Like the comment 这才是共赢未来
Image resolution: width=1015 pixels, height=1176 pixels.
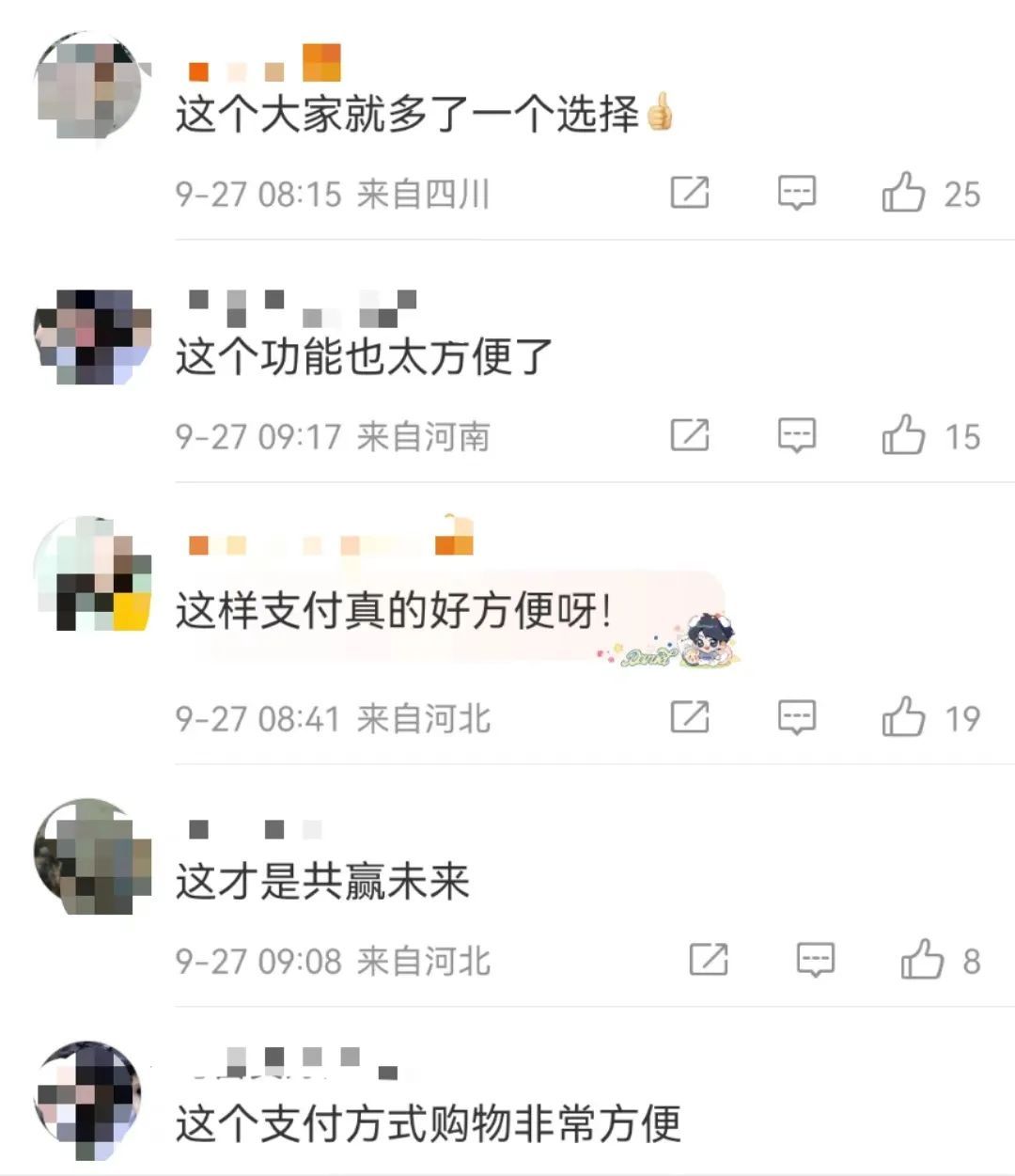coord(922,960)
